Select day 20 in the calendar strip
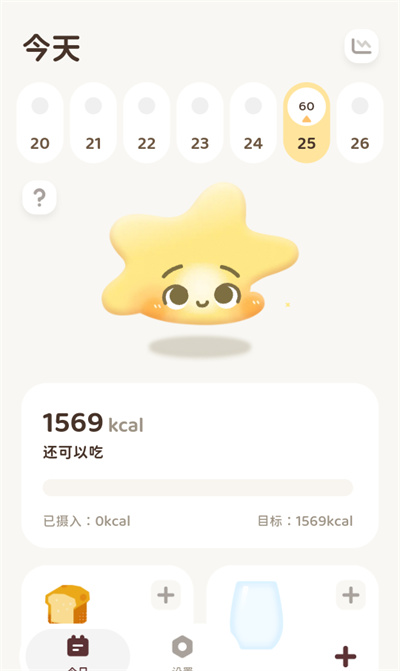The width and height of the screenshot is (400, 671). coord(40,123)
